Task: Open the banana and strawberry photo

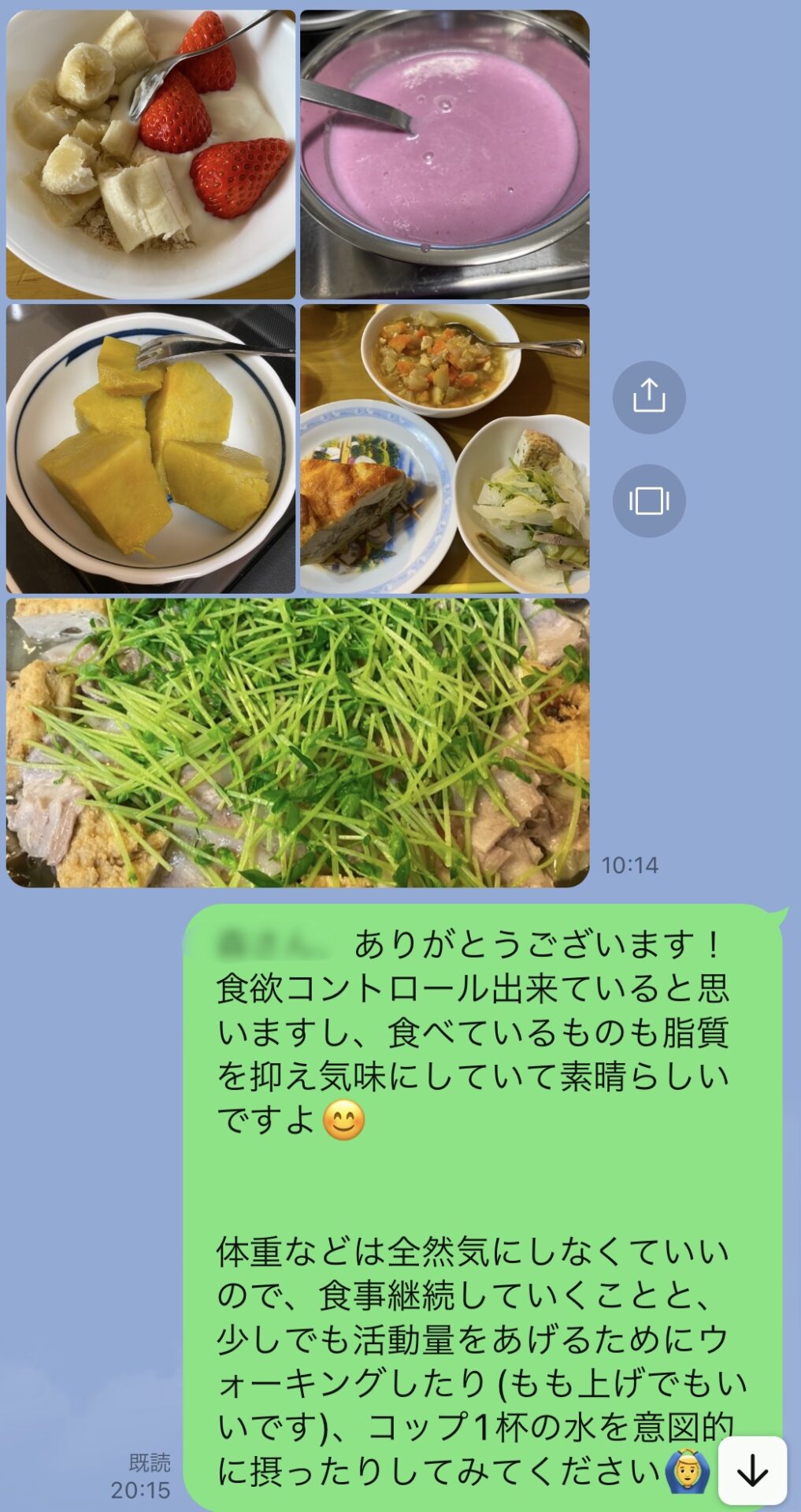Action: pos(150,154)
